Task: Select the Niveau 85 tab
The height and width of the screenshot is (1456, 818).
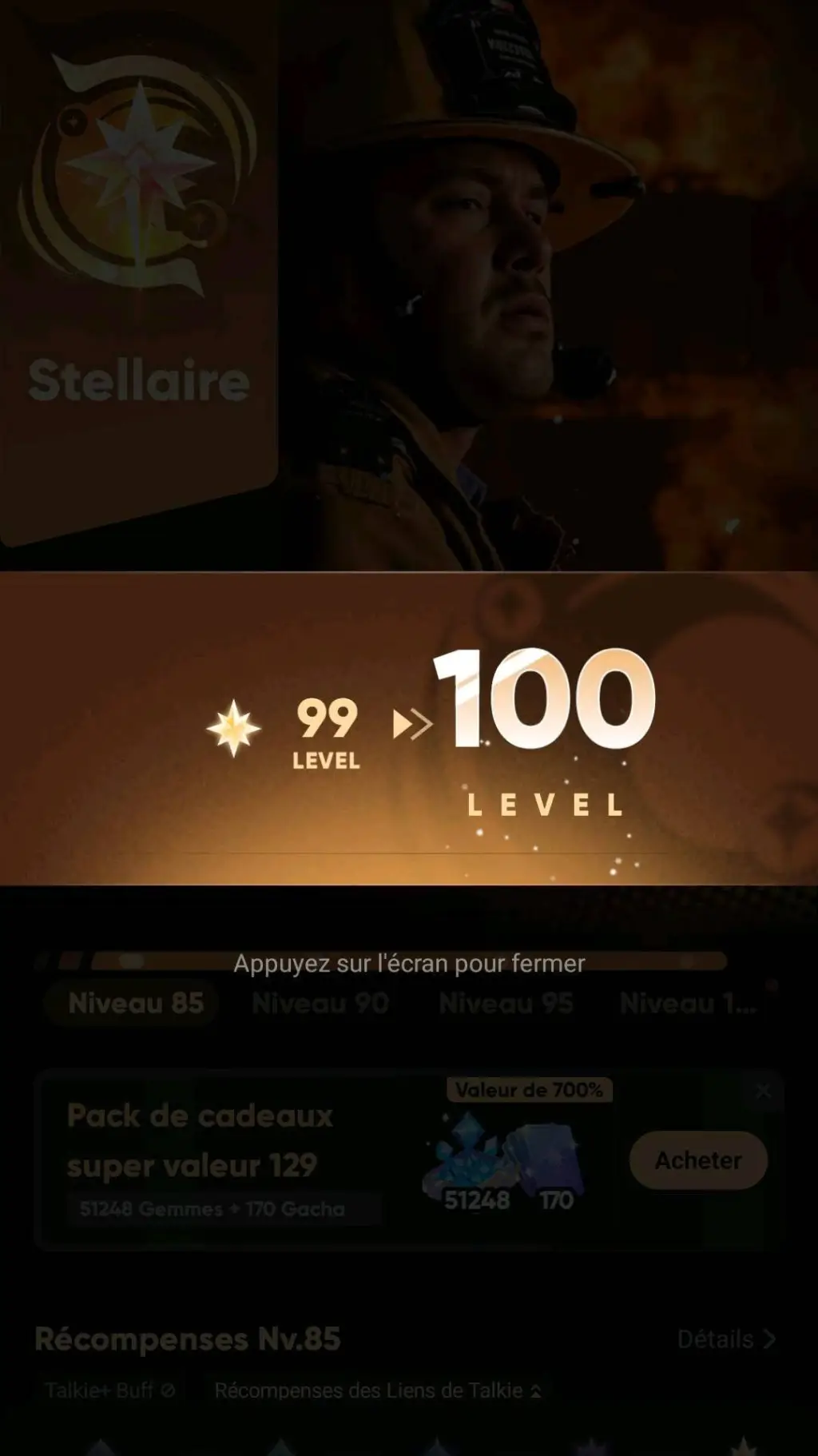Action: (x=136, y=1004)
